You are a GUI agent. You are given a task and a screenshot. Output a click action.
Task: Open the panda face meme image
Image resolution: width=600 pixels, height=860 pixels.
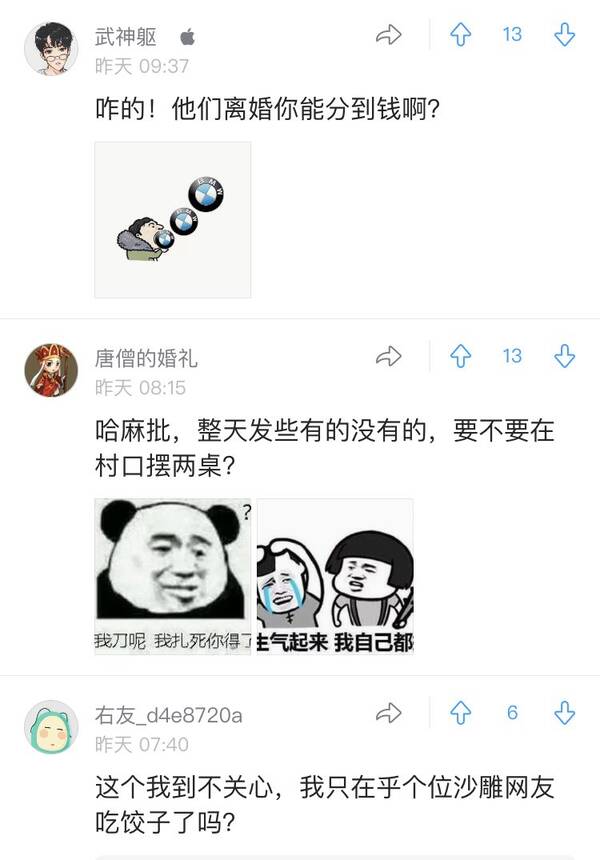point(172,576)
